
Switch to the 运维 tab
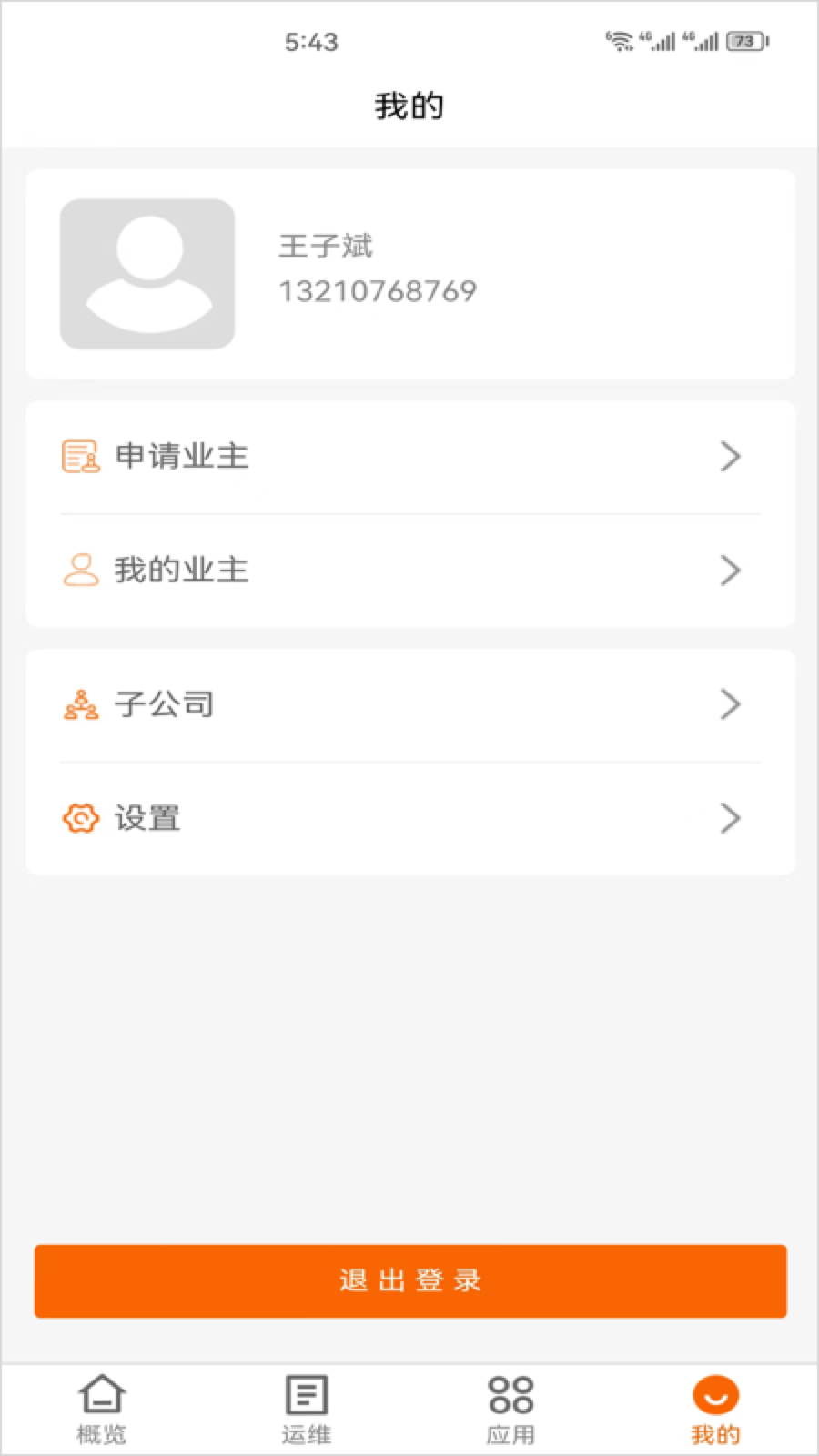(x=307, y=1410)
